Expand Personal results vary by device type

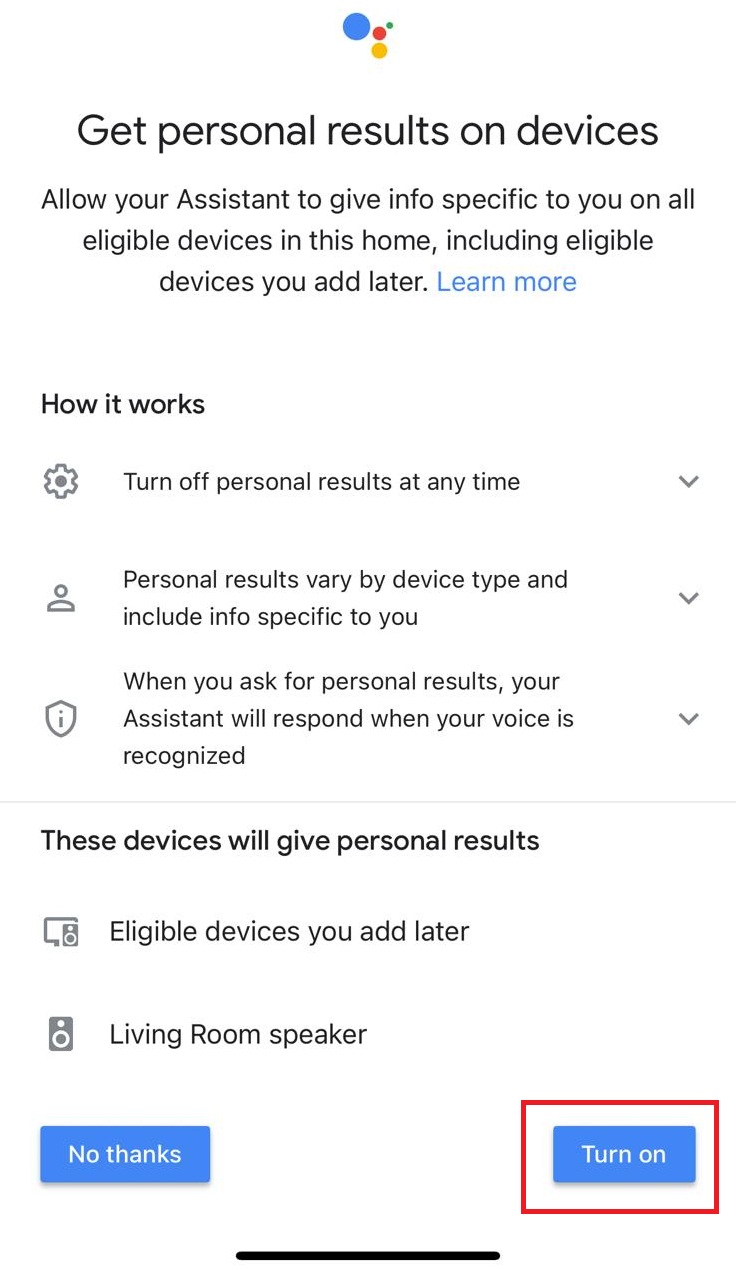[x=688, y=598]
